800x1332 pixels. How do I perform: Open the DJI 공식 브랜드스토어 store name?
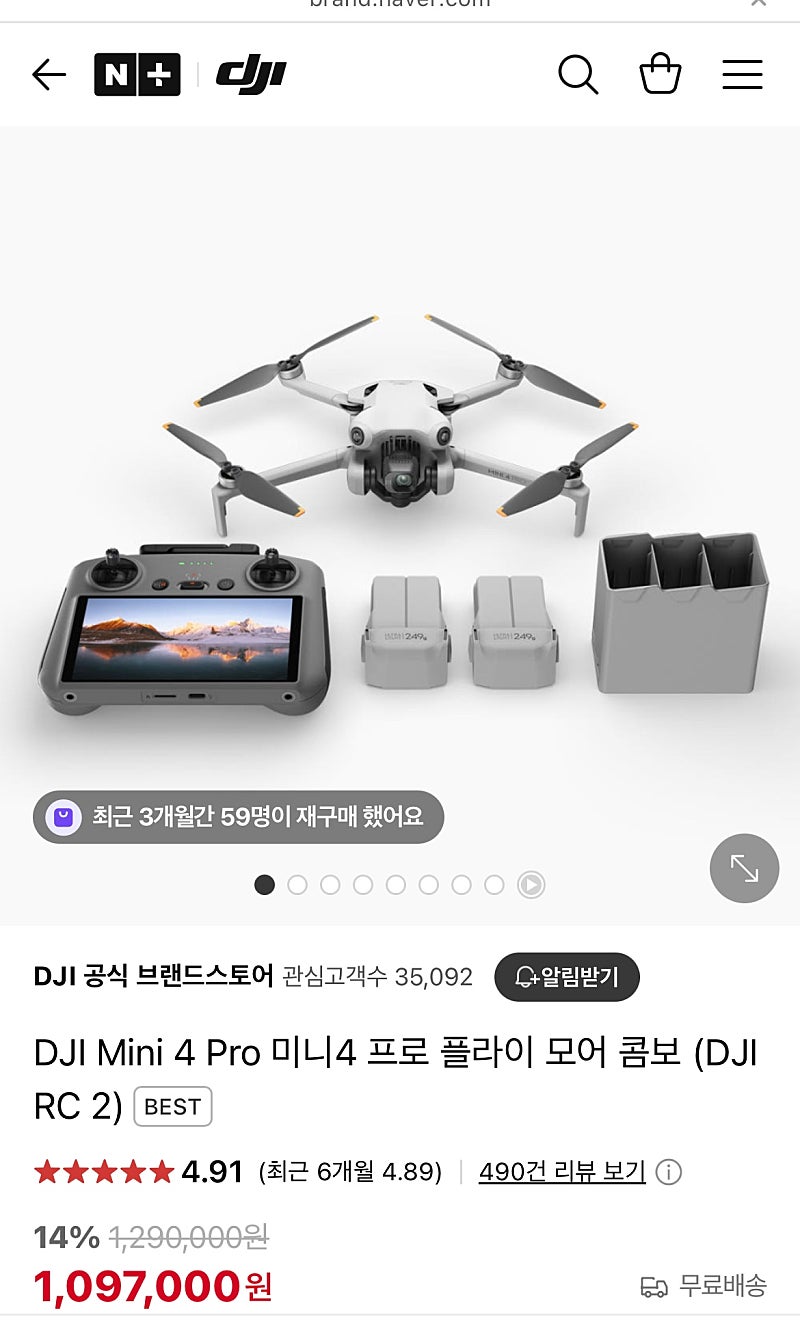[x=153, y=976]
